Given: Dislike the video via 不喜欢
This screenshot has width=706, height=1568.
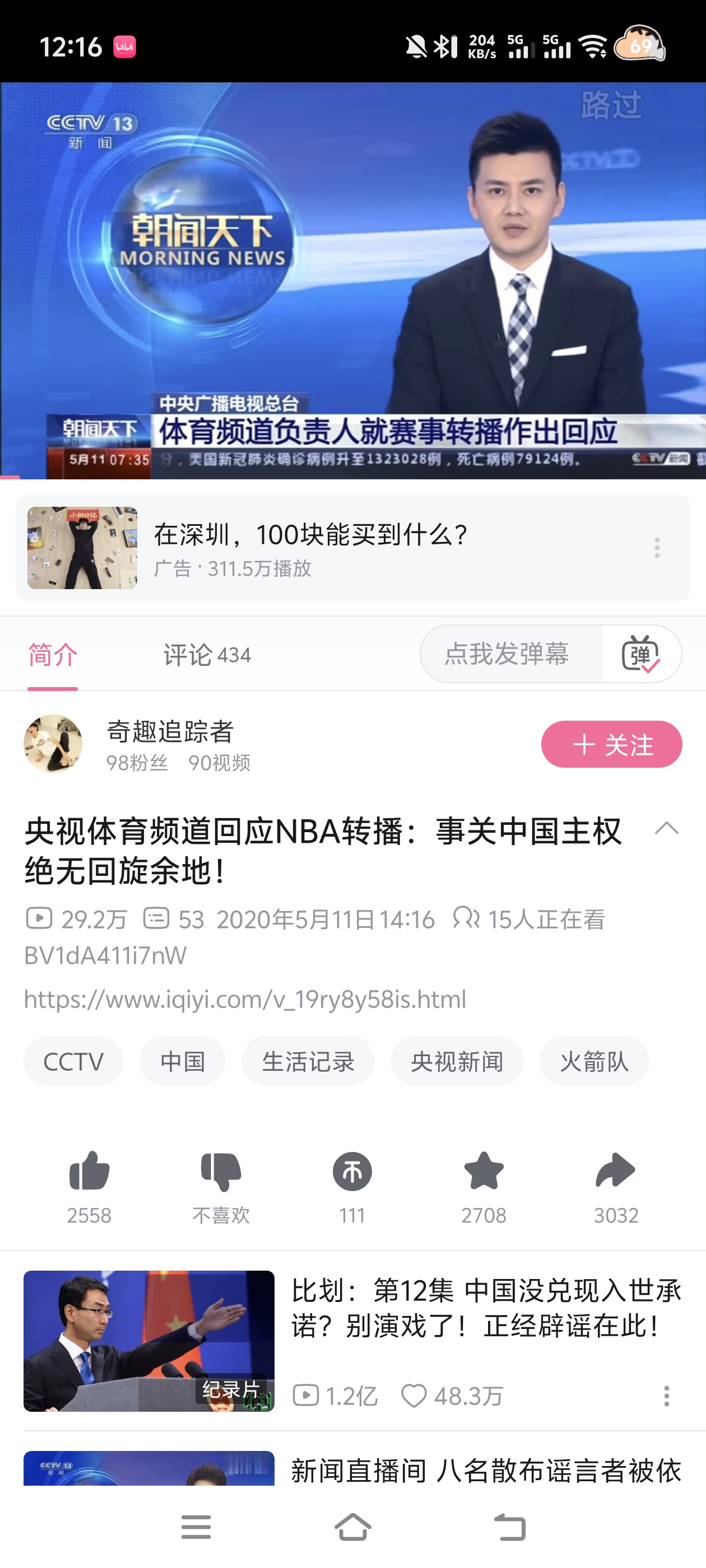Looking at the screenshot, I should tap(221, 1172).
